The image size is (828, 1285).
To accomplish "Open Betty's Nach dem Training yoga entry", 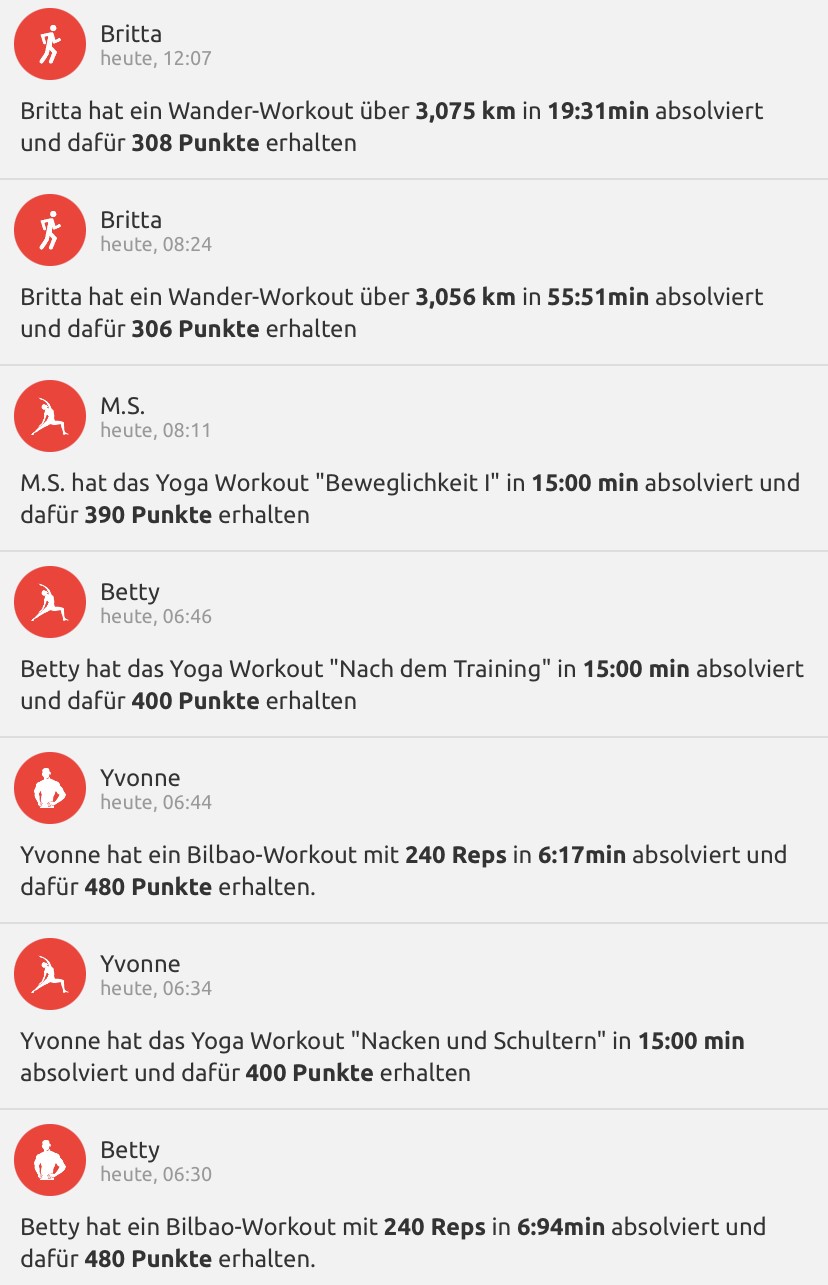I will click(413, 683).
